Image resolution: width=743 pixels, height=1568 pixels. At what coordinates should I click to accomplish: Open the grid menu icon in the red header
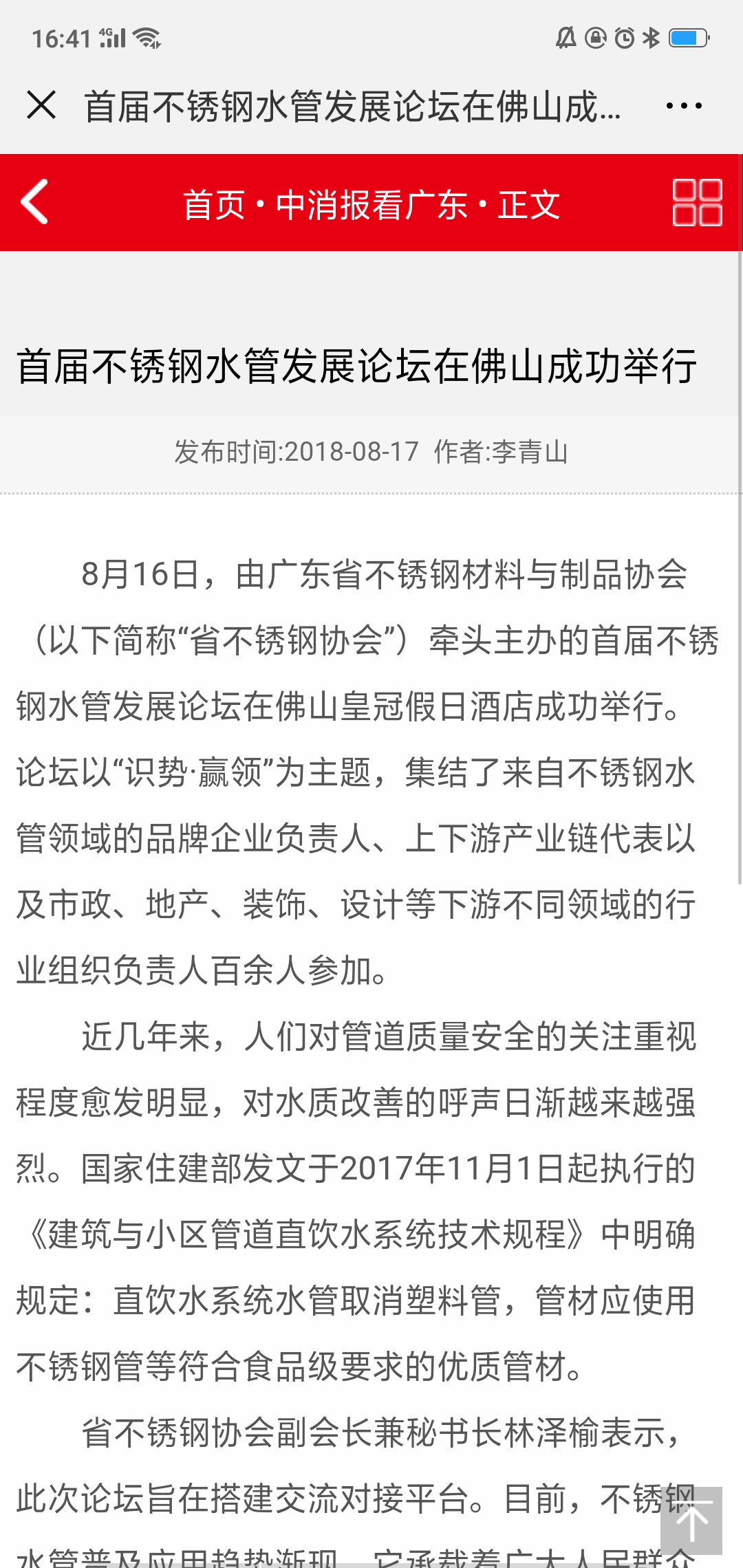point(697,202)
